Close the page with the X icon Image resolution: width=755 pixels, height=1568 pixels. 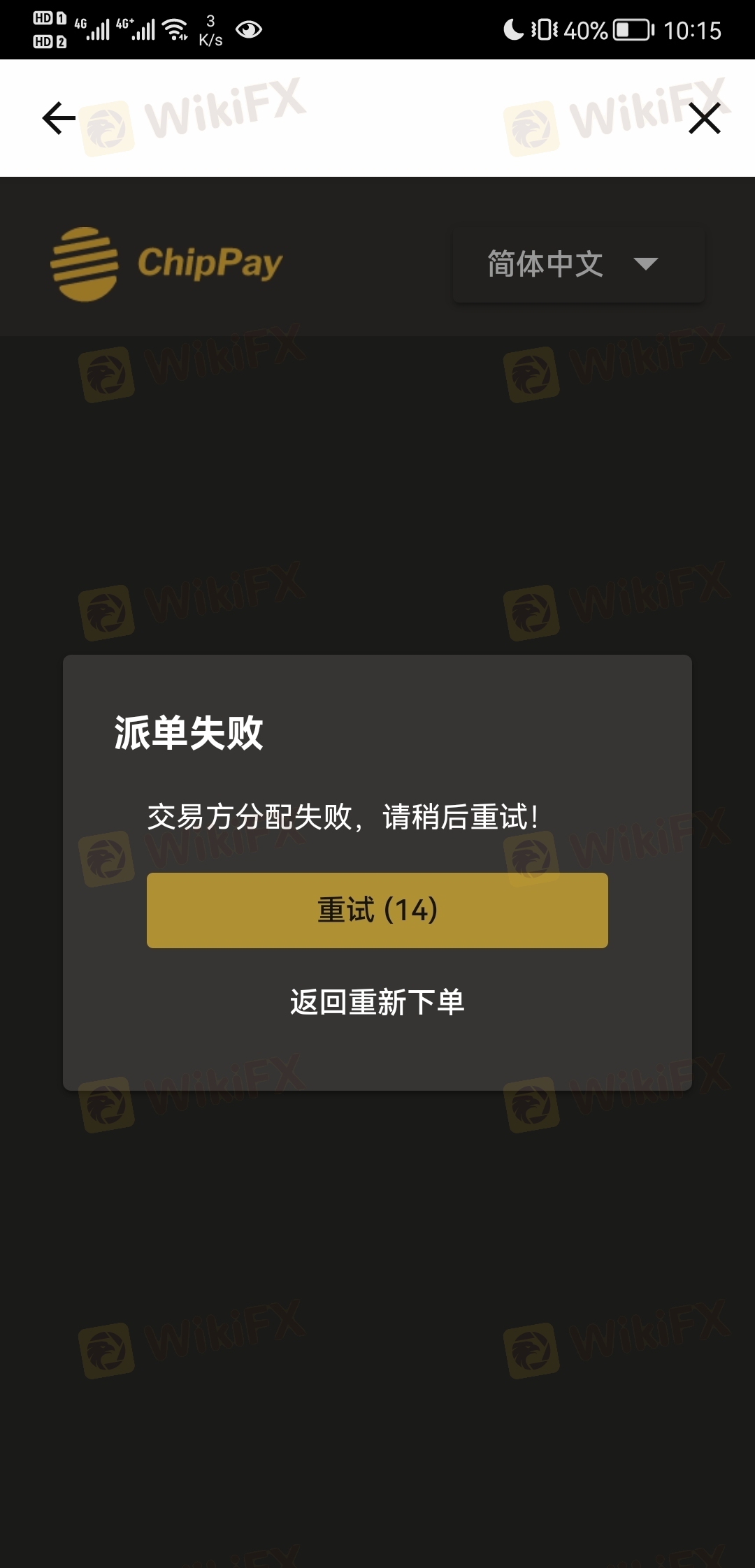pos(704,118)
